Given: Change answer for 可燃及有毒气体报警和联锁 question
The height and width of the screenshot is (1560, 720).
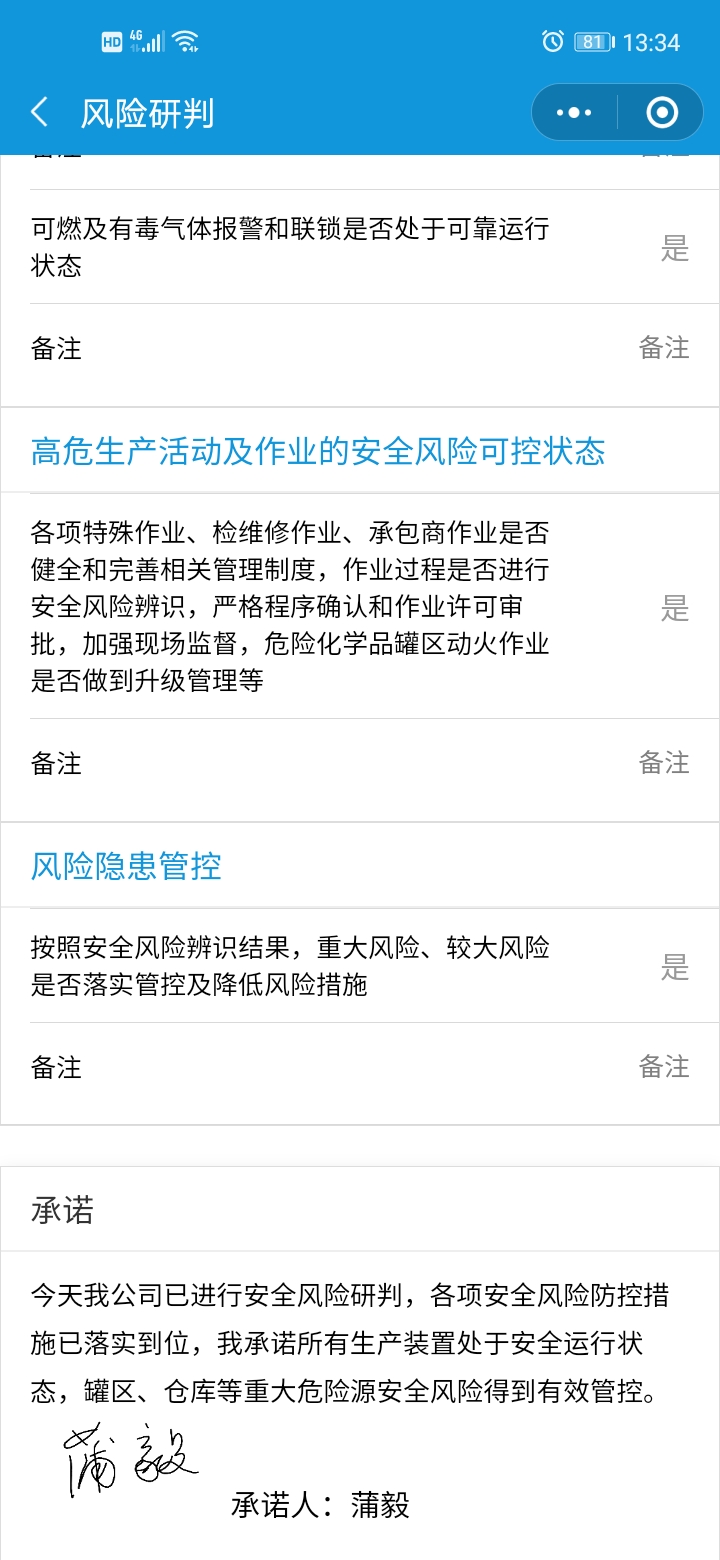Looking at the screenshot, I should coord(675,248).
